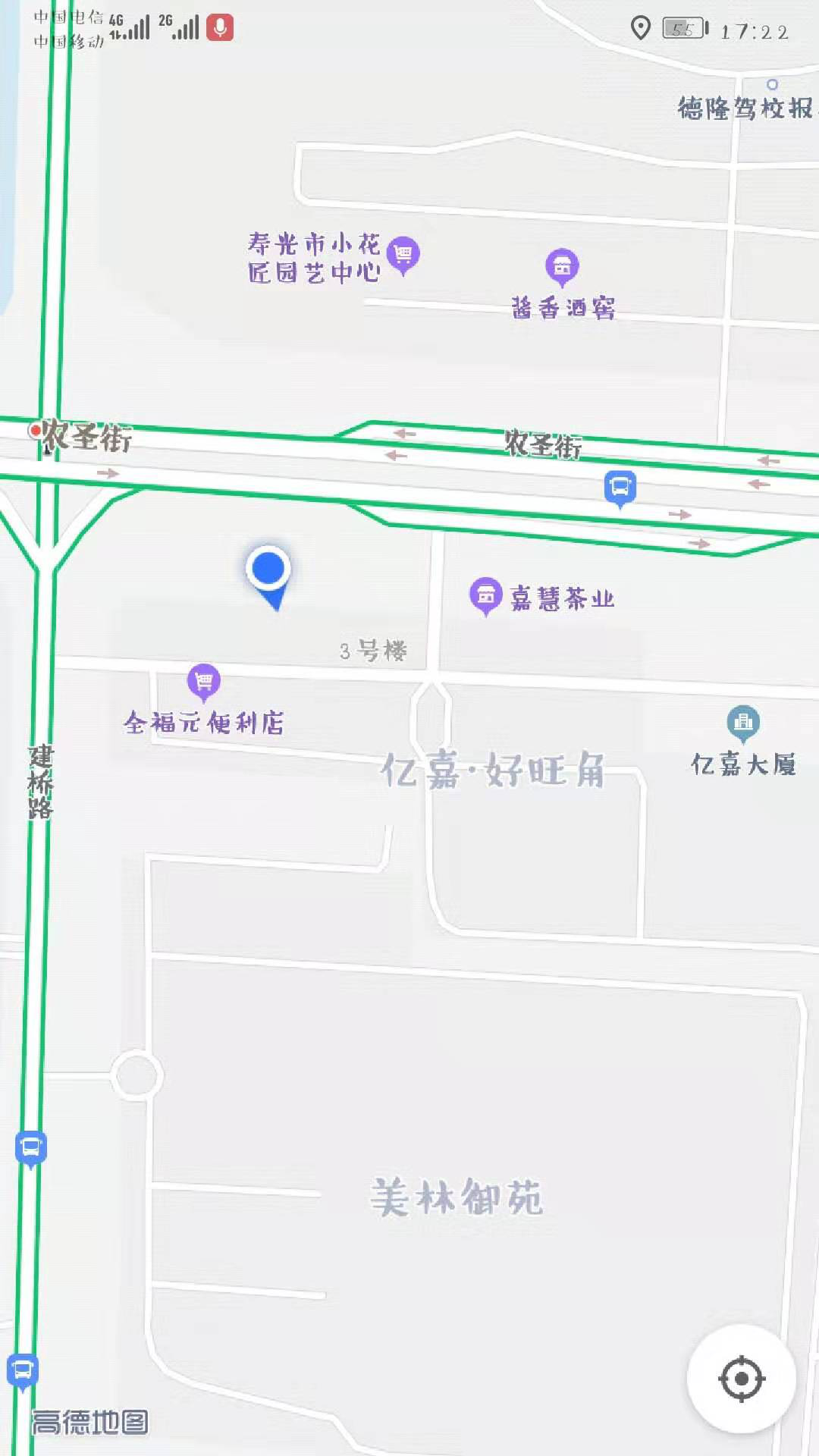Tap the bus stop on 农圣街
Screen dimensions: 819x1456
coord(620,487)
